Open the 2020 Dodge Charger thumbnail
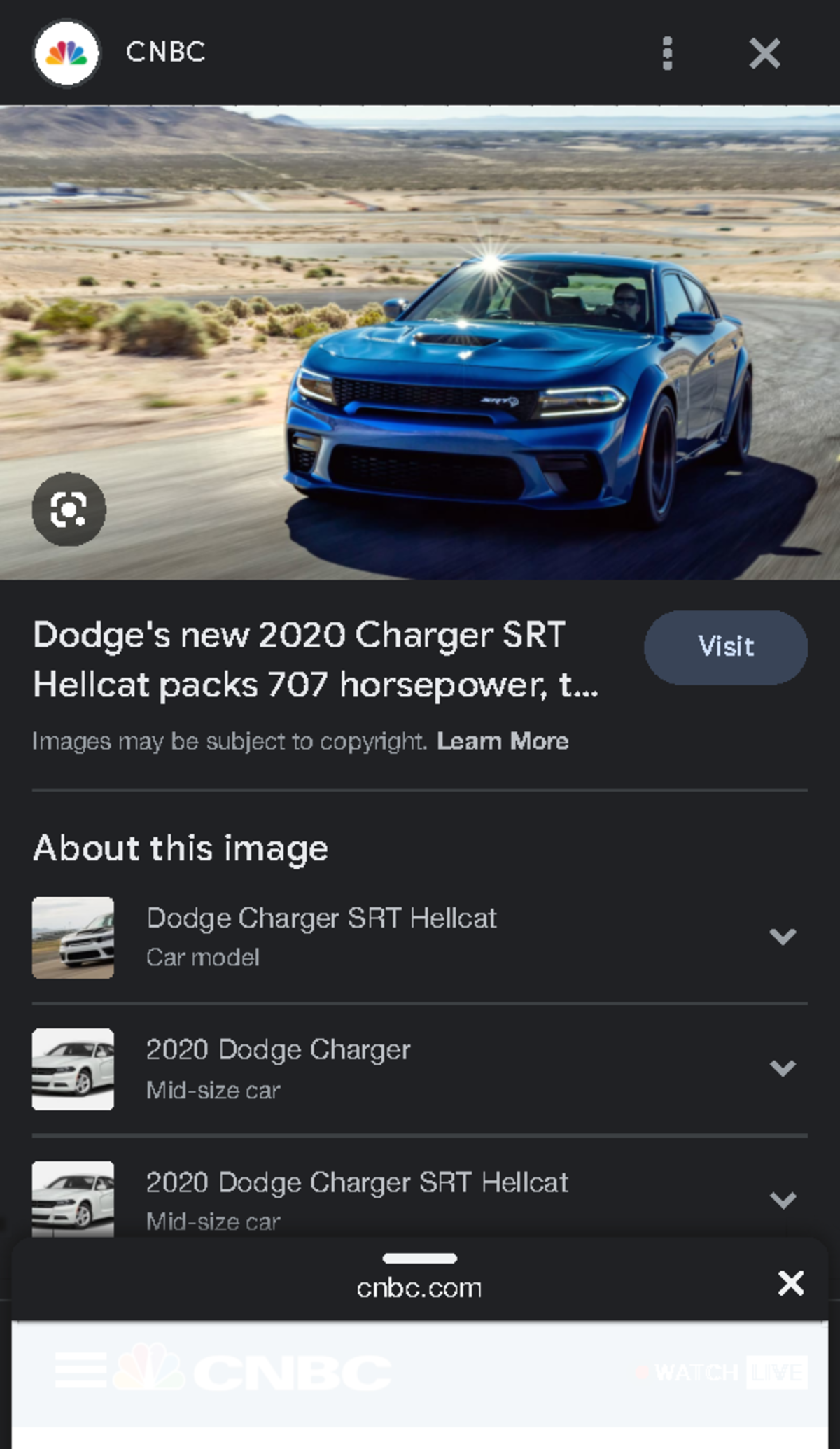 click(x=73, y=1067)
